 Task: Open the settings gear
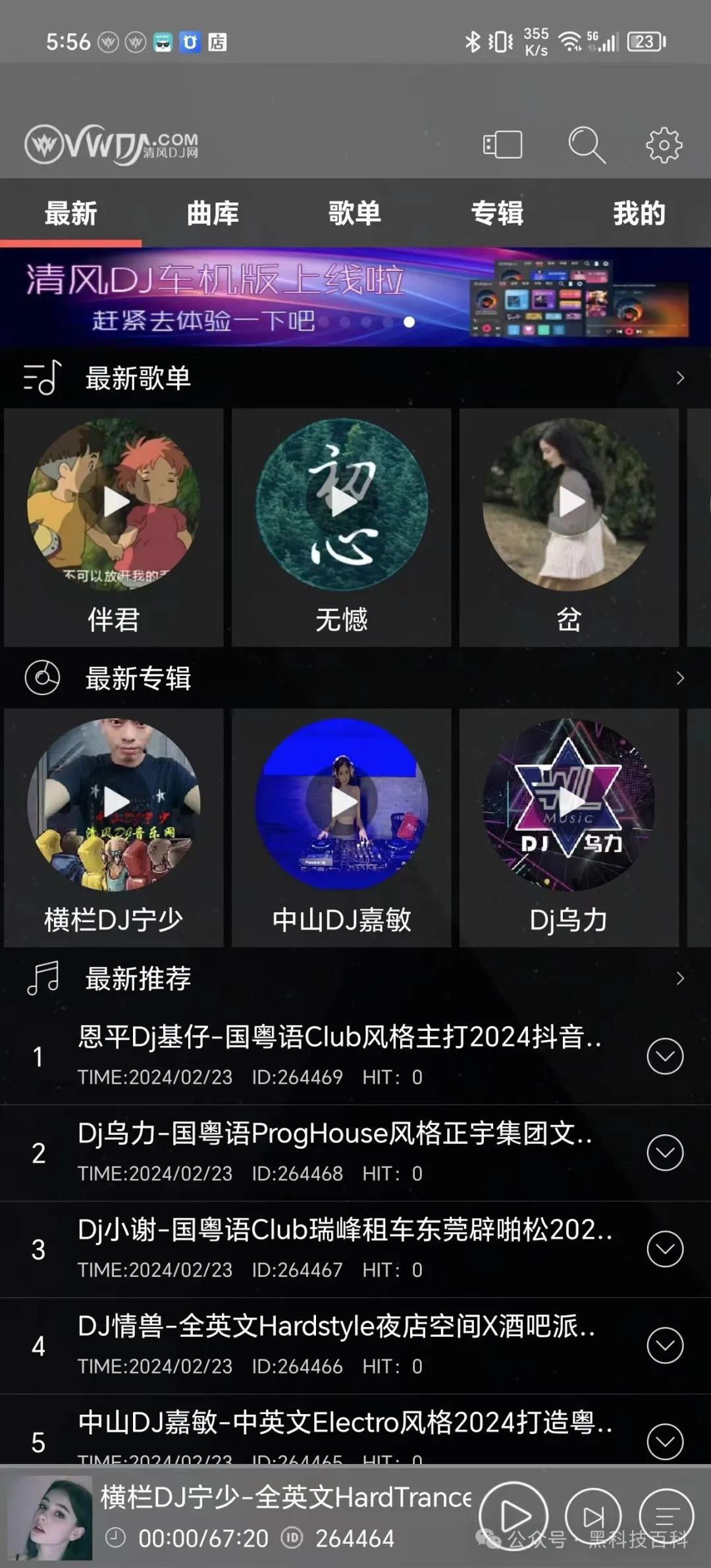click(664, 145)
